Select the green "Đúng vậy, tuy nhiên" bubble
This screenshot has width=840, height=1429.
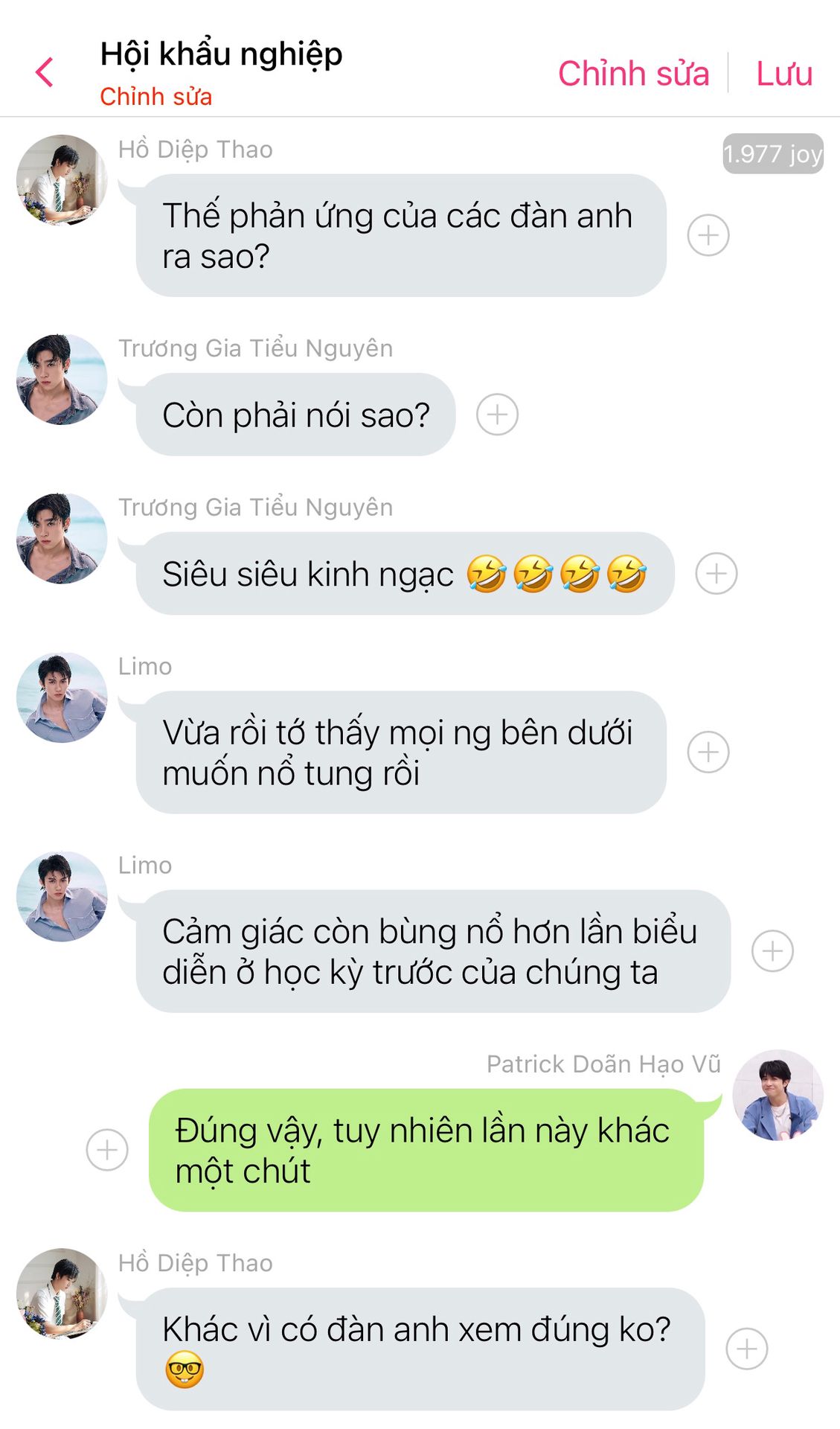(x=426, y=1150)
